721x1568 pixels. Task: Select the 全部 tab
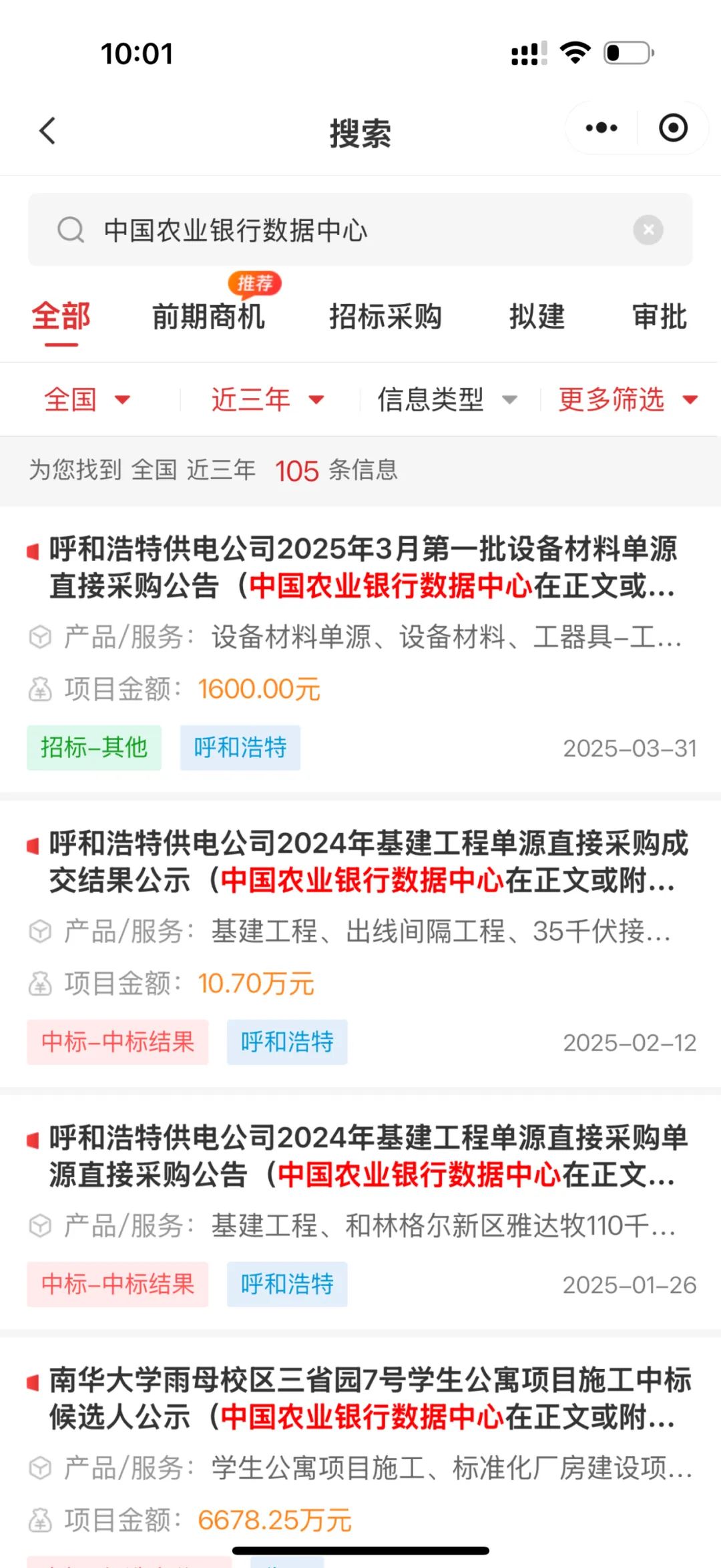click(61, 317)
